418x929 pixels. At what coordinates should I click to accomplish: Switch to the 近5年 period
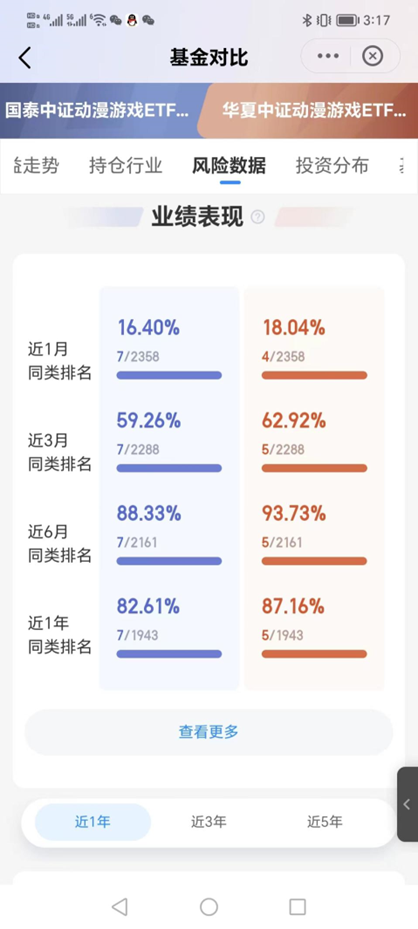324,822
